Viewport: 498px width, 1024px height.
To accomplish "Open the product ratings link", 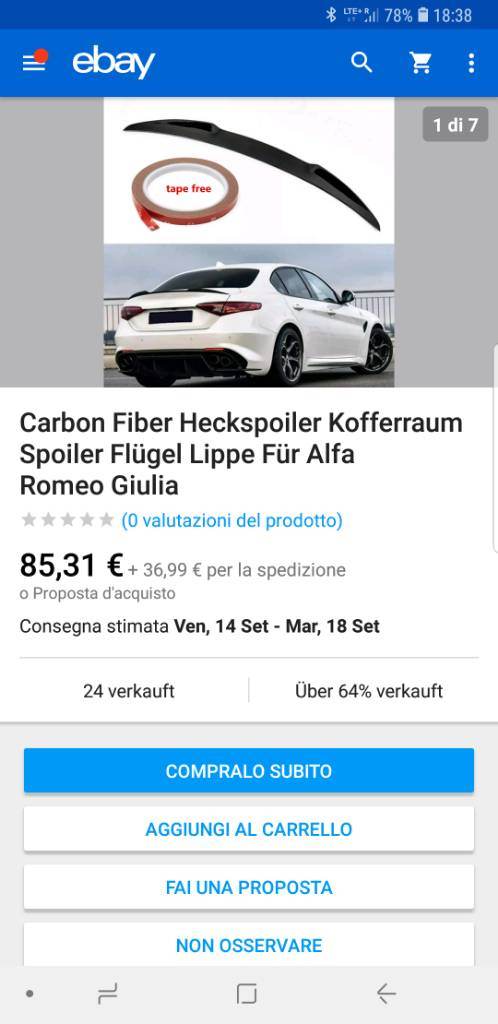I will click(232, 520).
